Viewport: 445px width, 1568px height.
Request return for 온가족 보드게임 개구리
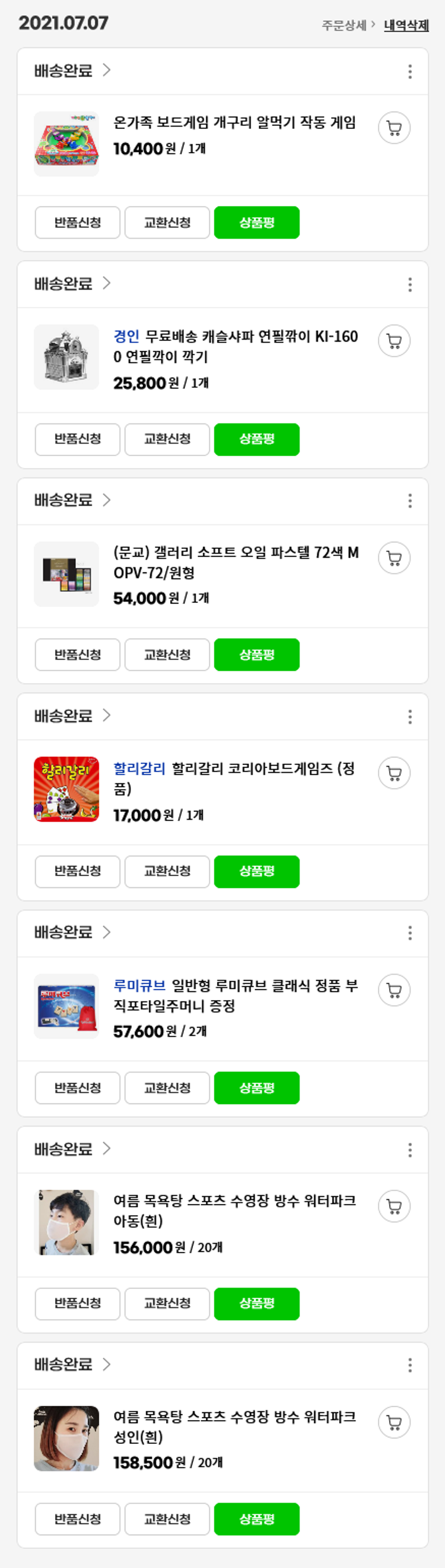(x=77, y=222)
